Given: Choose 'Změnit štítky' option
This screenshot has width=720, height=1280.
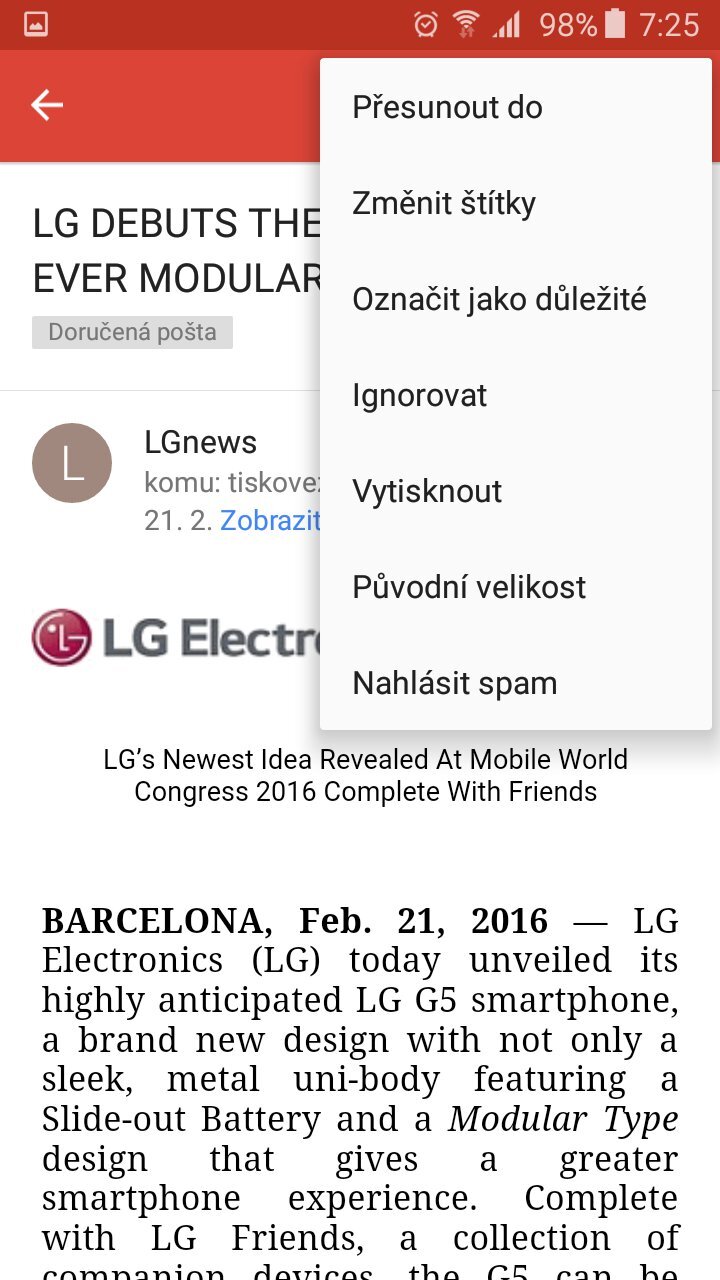Looking at the screenshot, I should [444, 203].
